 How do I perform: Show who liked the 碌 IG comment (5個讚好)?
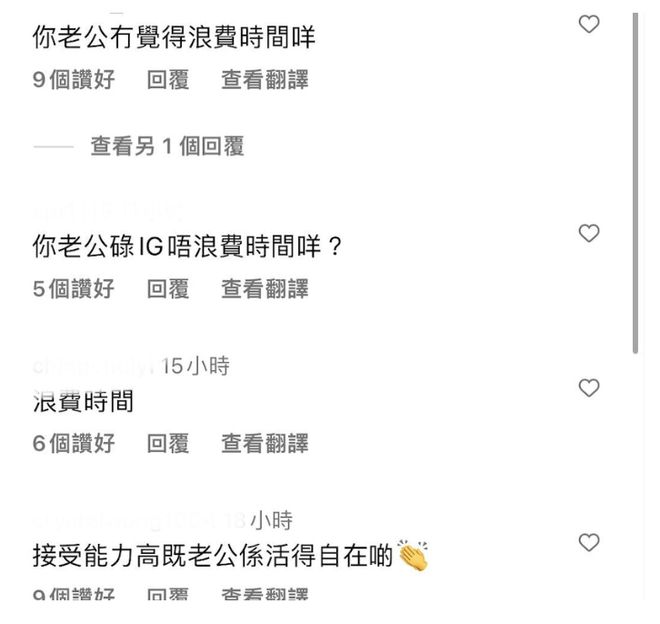pyautogui.click(x=74, y=289)
